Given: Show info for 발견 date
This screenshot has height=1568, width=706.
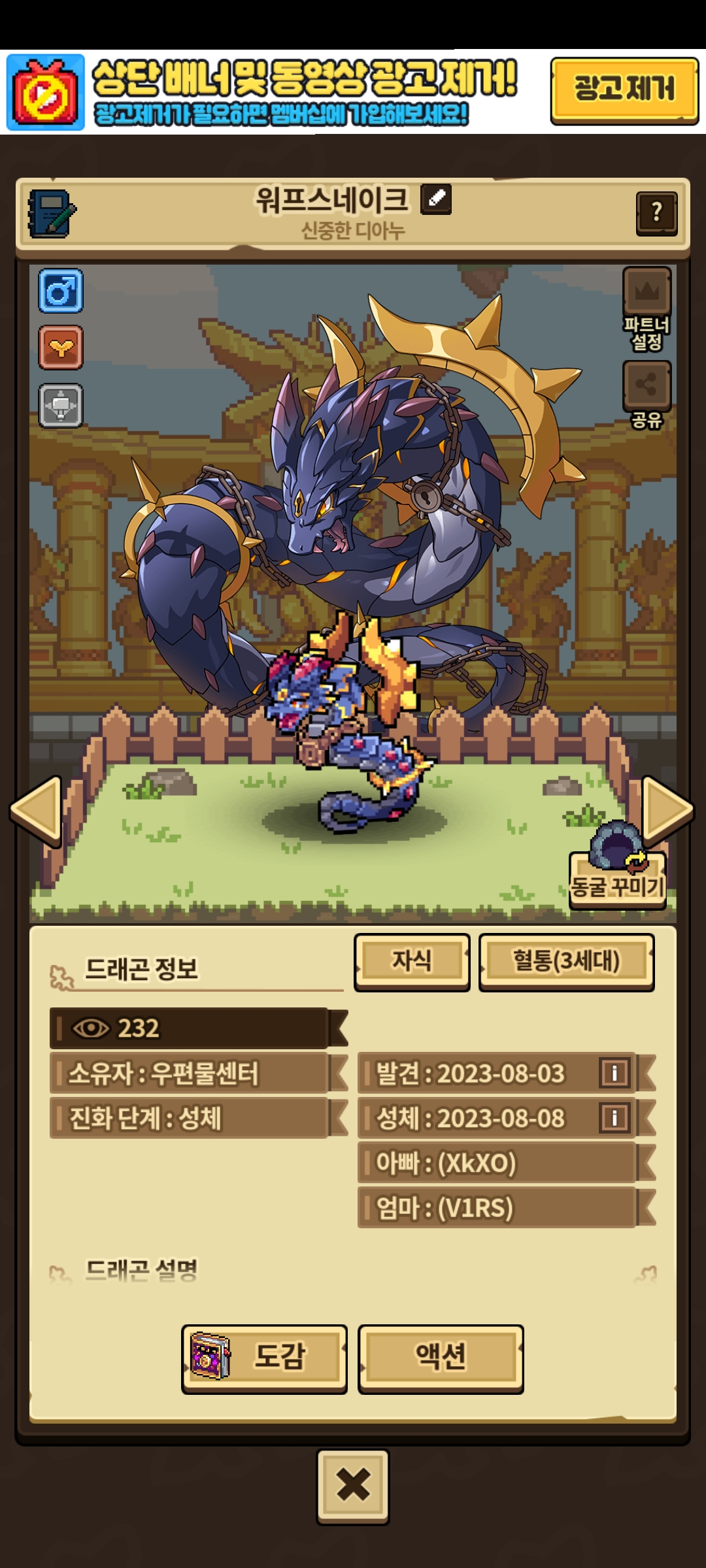Looking at the screenshot, I should [x=614, y=1073].
